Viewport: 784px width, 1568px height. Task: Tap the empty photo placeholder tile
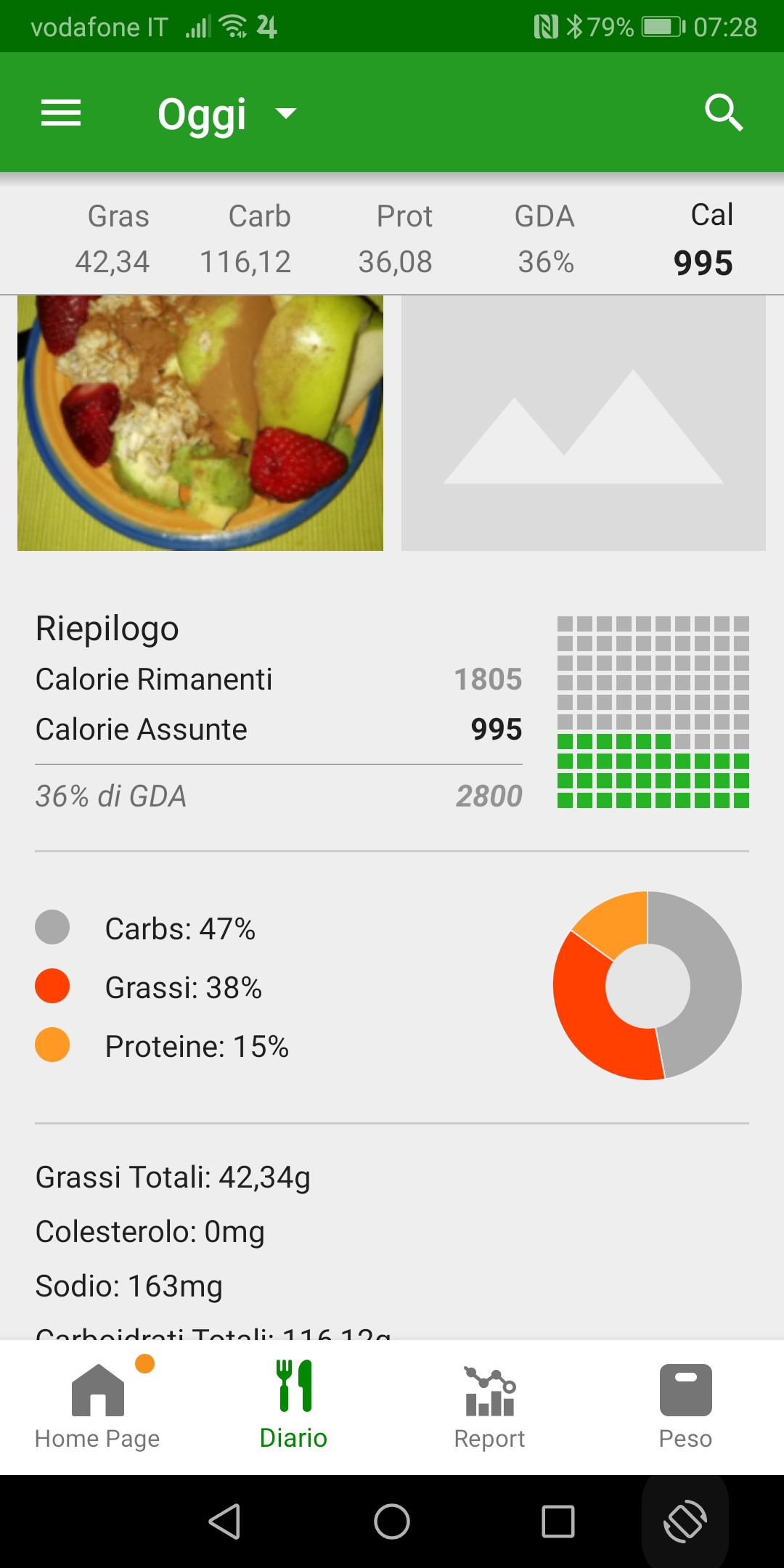(x=583, y=422)
